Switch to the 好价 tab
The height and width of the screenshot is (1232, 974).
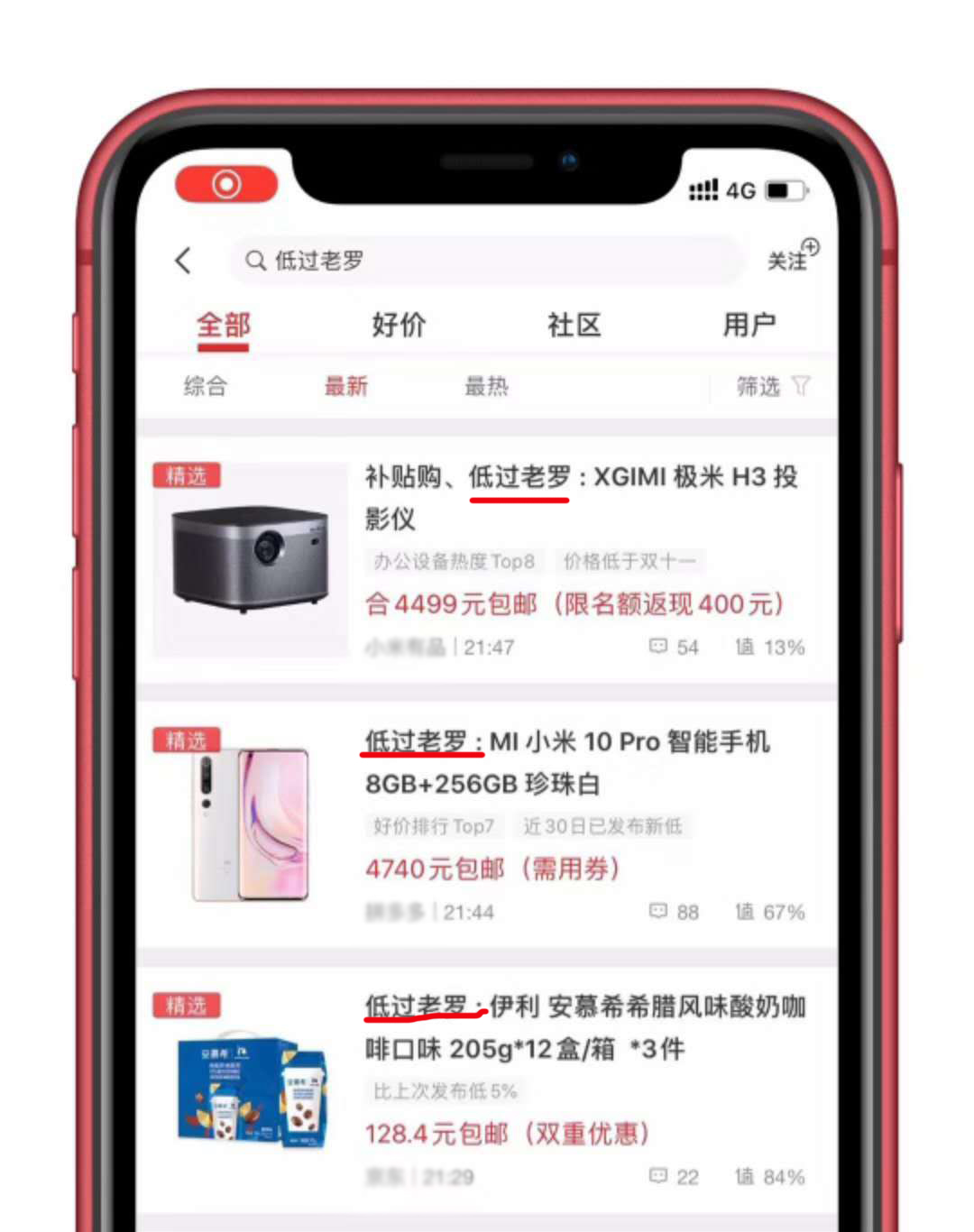coord(398,325)
